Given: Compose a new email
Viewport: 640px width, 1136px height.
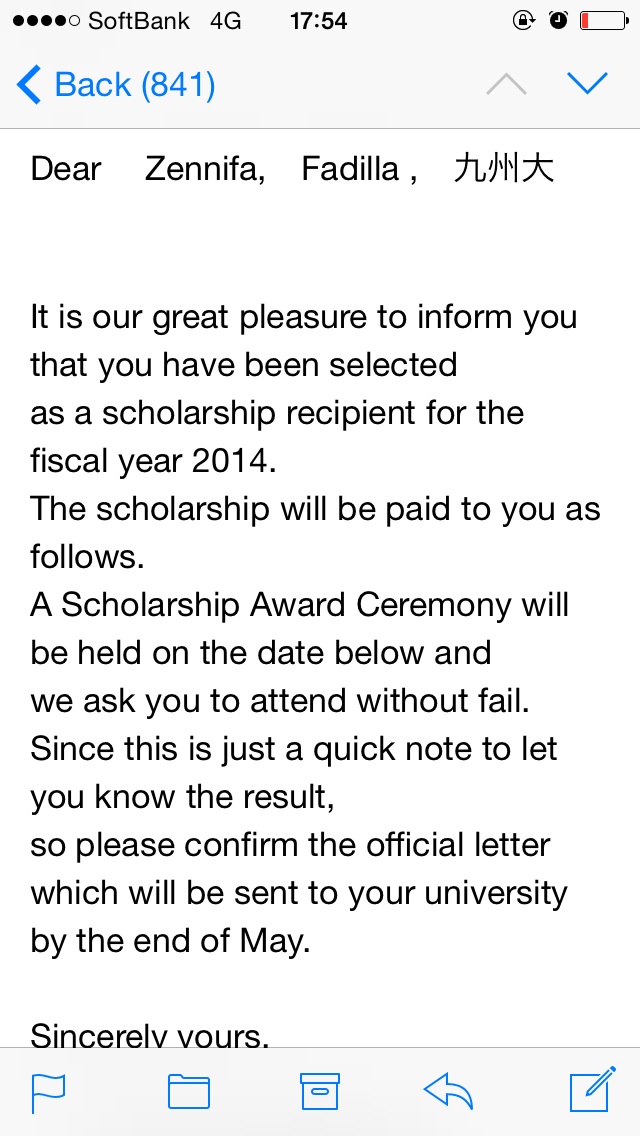Looking at the screenshot, I should click(592, 1091).
